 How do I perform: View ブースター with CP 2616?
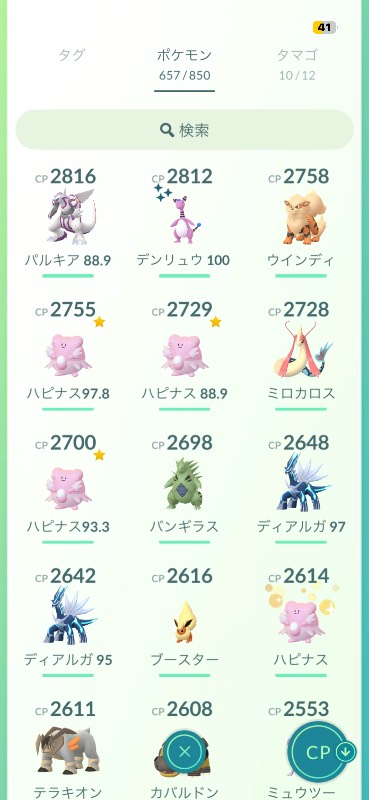(184, 622)
